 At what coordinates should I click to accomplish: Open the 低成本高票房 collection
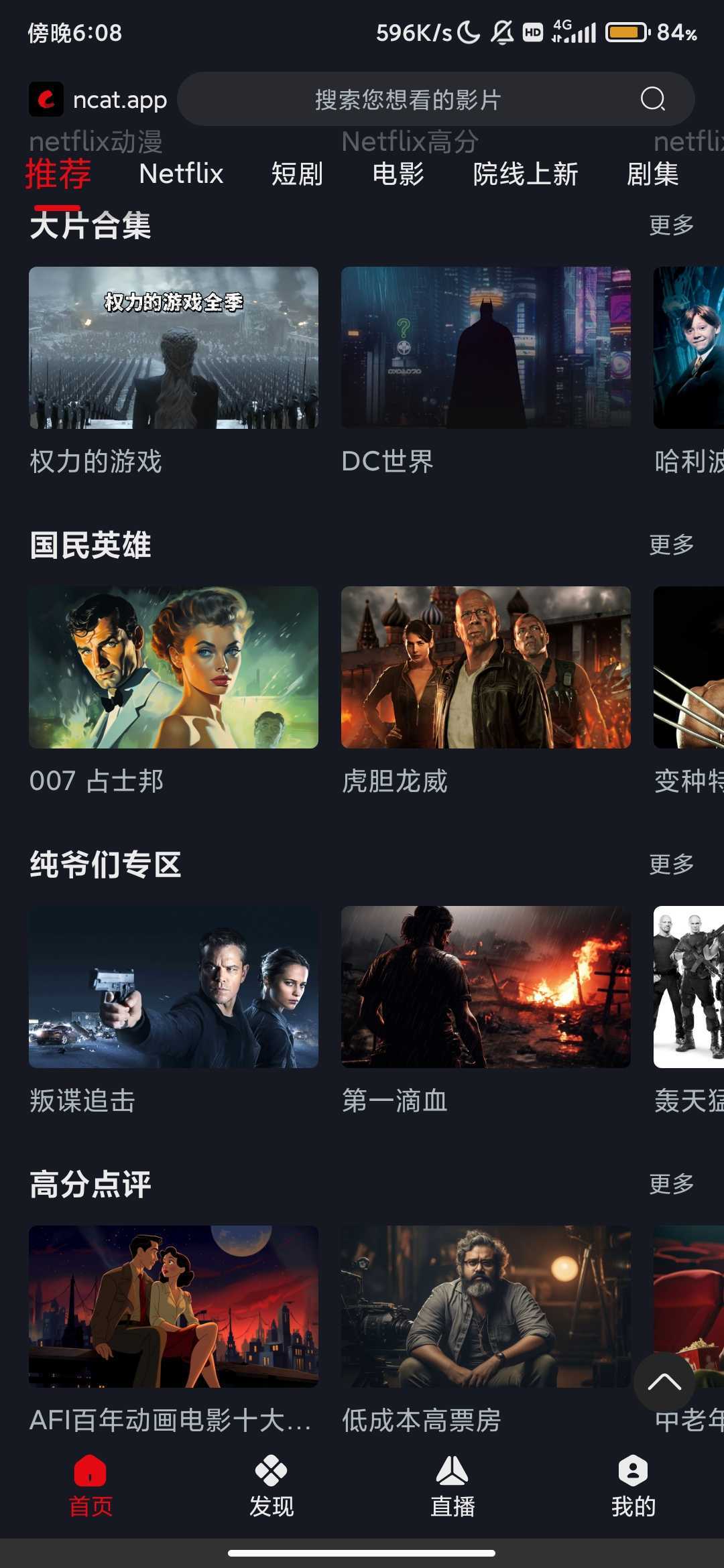[x=486, y=1307]
